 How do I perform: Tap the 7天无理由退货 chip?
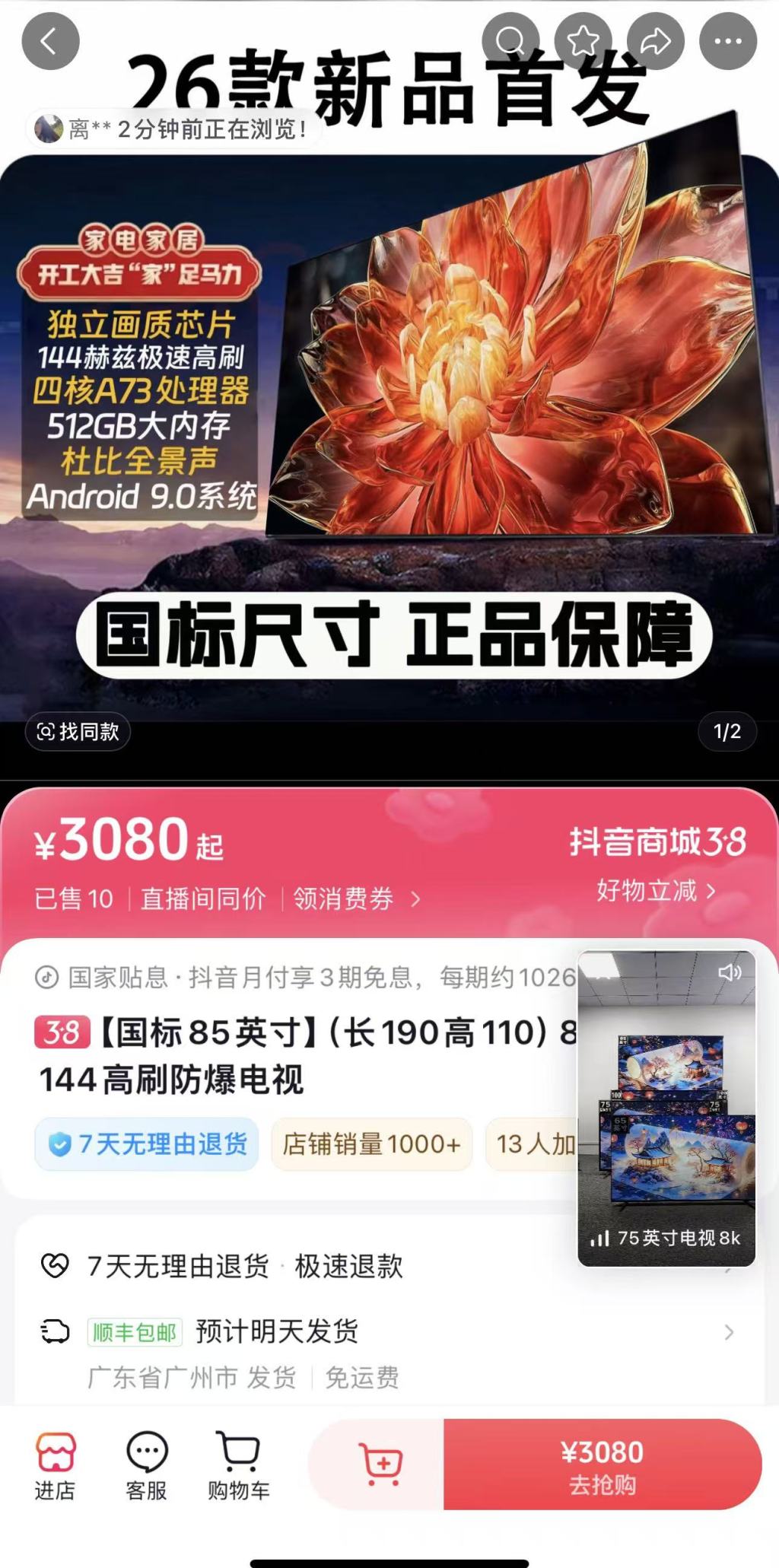point(147,1144)
